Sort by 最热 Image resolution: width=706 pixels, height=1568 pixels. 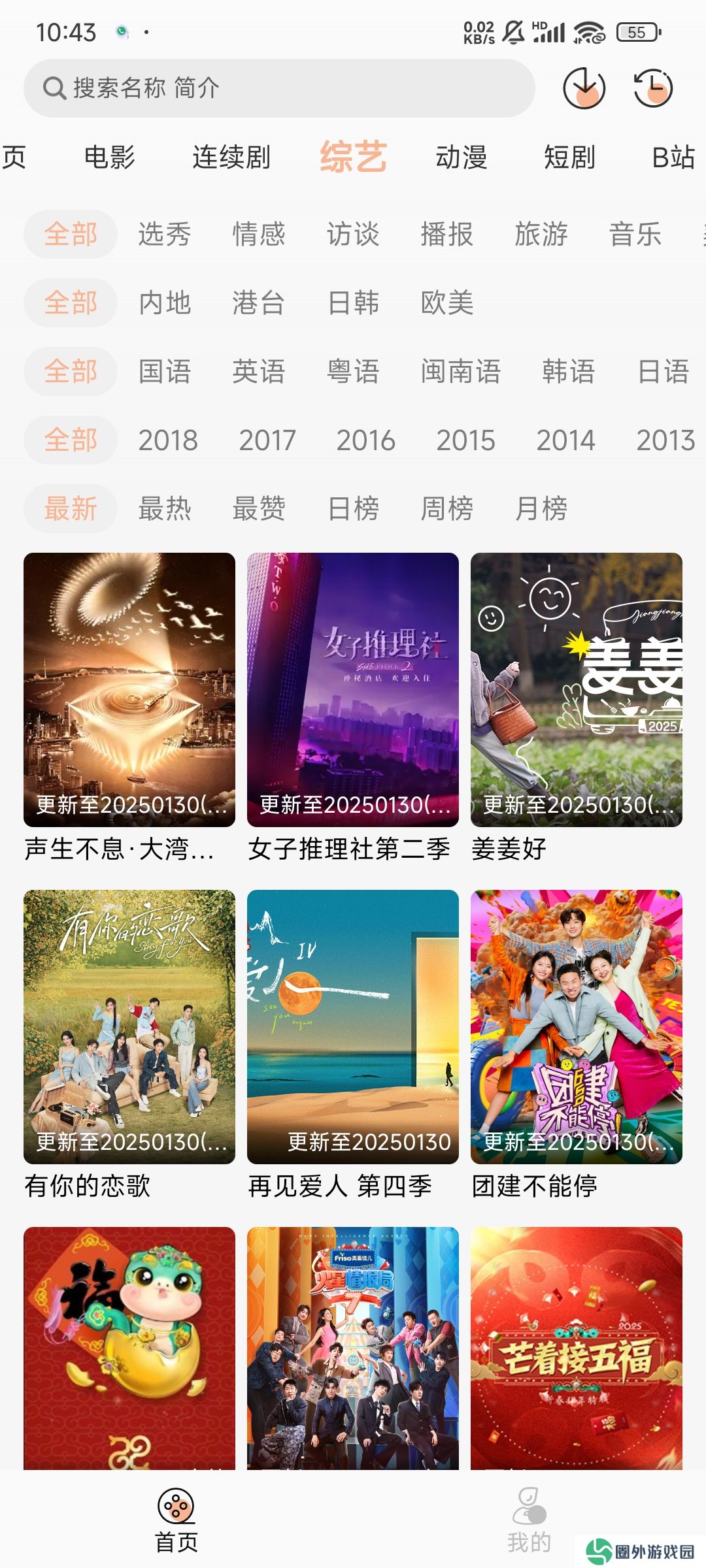click(x=165, y=508)
